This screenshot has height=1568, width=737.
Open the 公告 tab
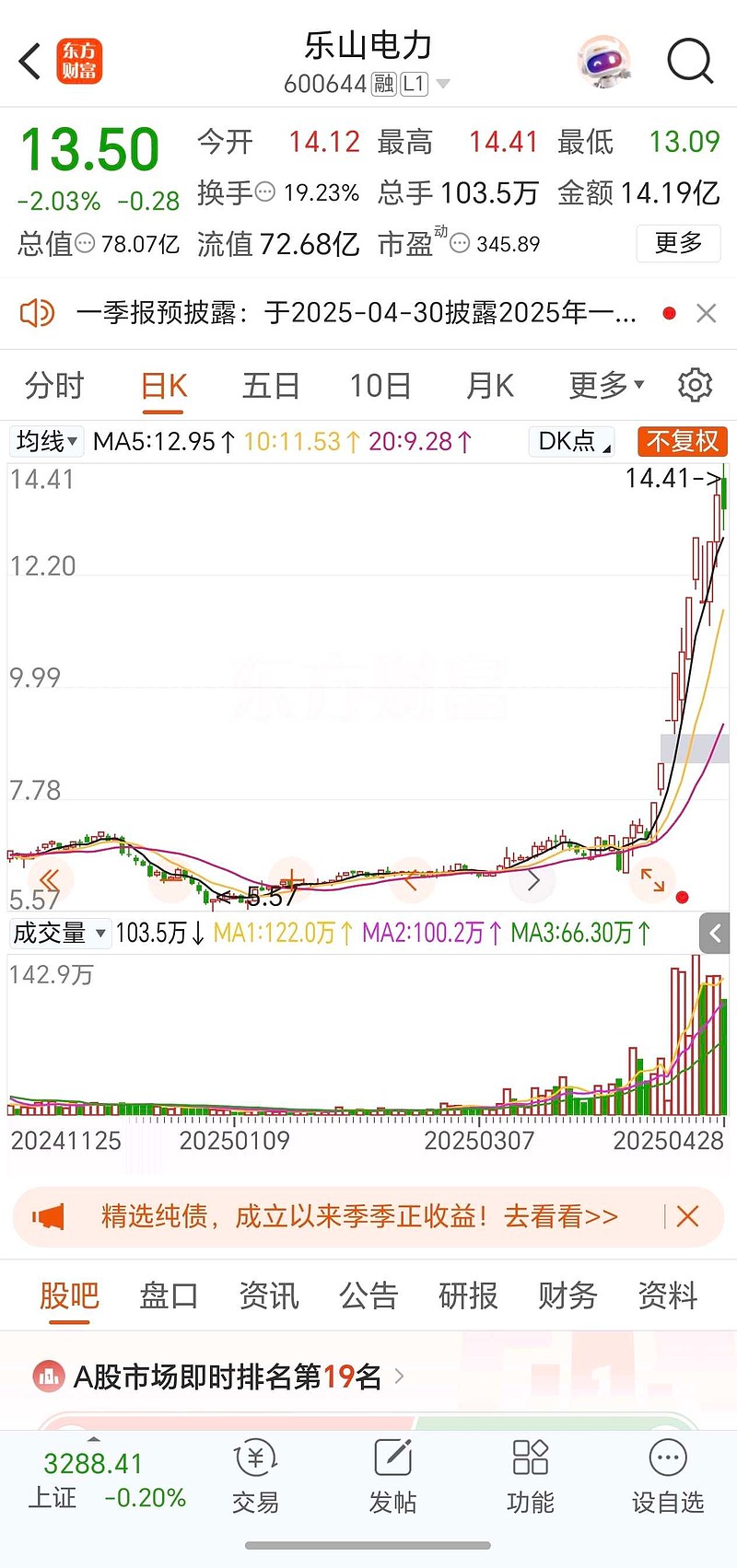[368, 1295]
